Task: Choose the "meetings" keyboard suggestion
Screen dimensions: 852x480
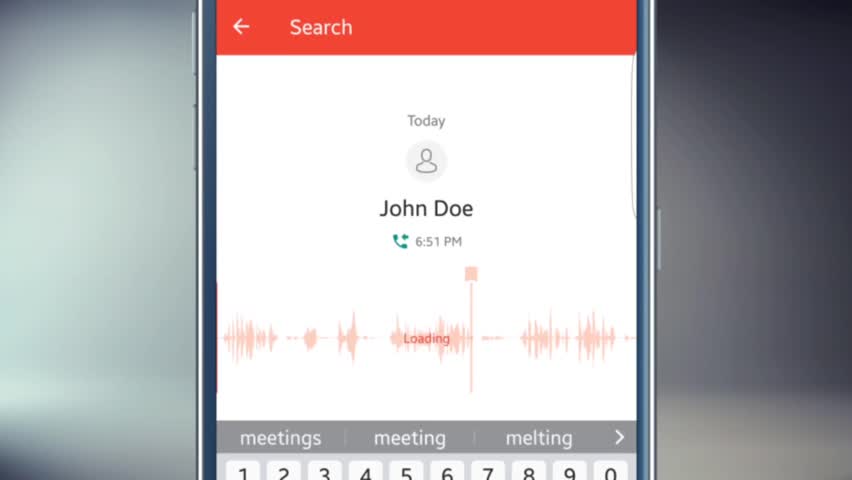Action: coord(281,438)
